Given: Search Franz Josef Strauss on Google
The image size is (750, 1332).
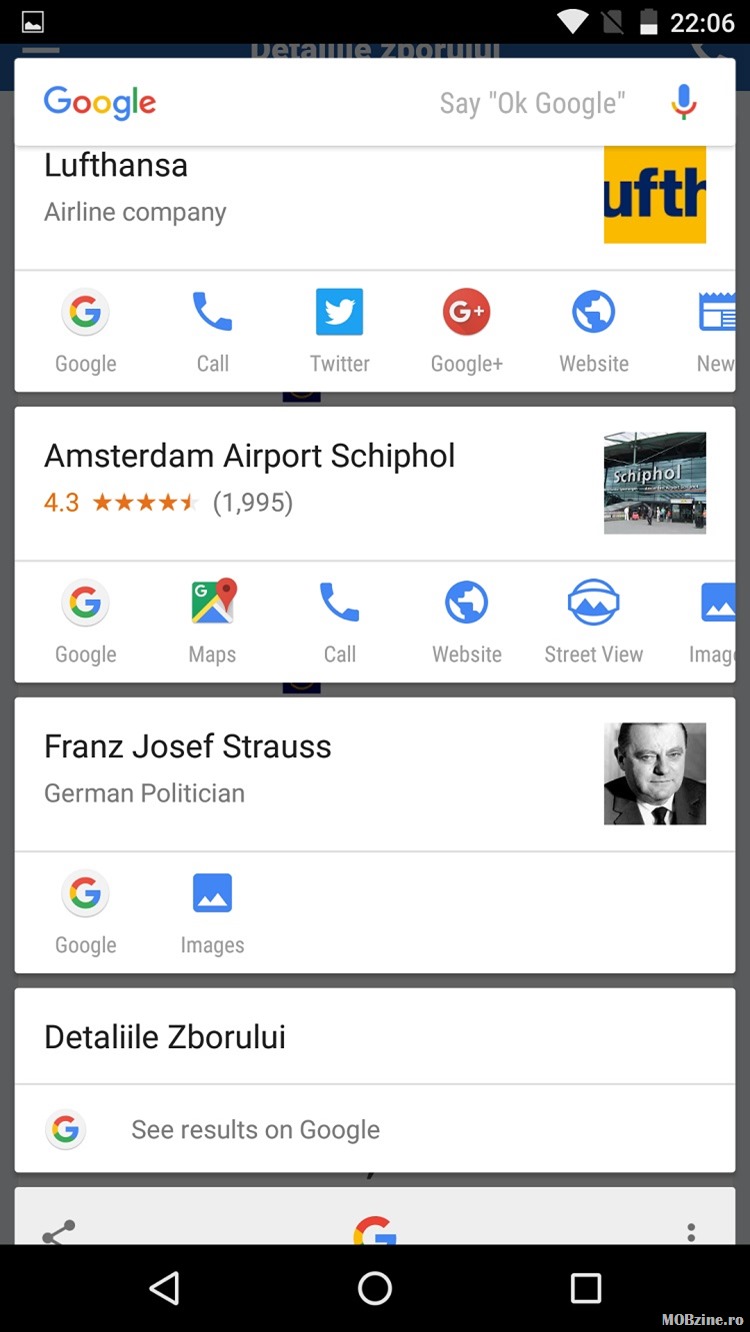Looking at the screenshot, I should click(x=85, y=912).
